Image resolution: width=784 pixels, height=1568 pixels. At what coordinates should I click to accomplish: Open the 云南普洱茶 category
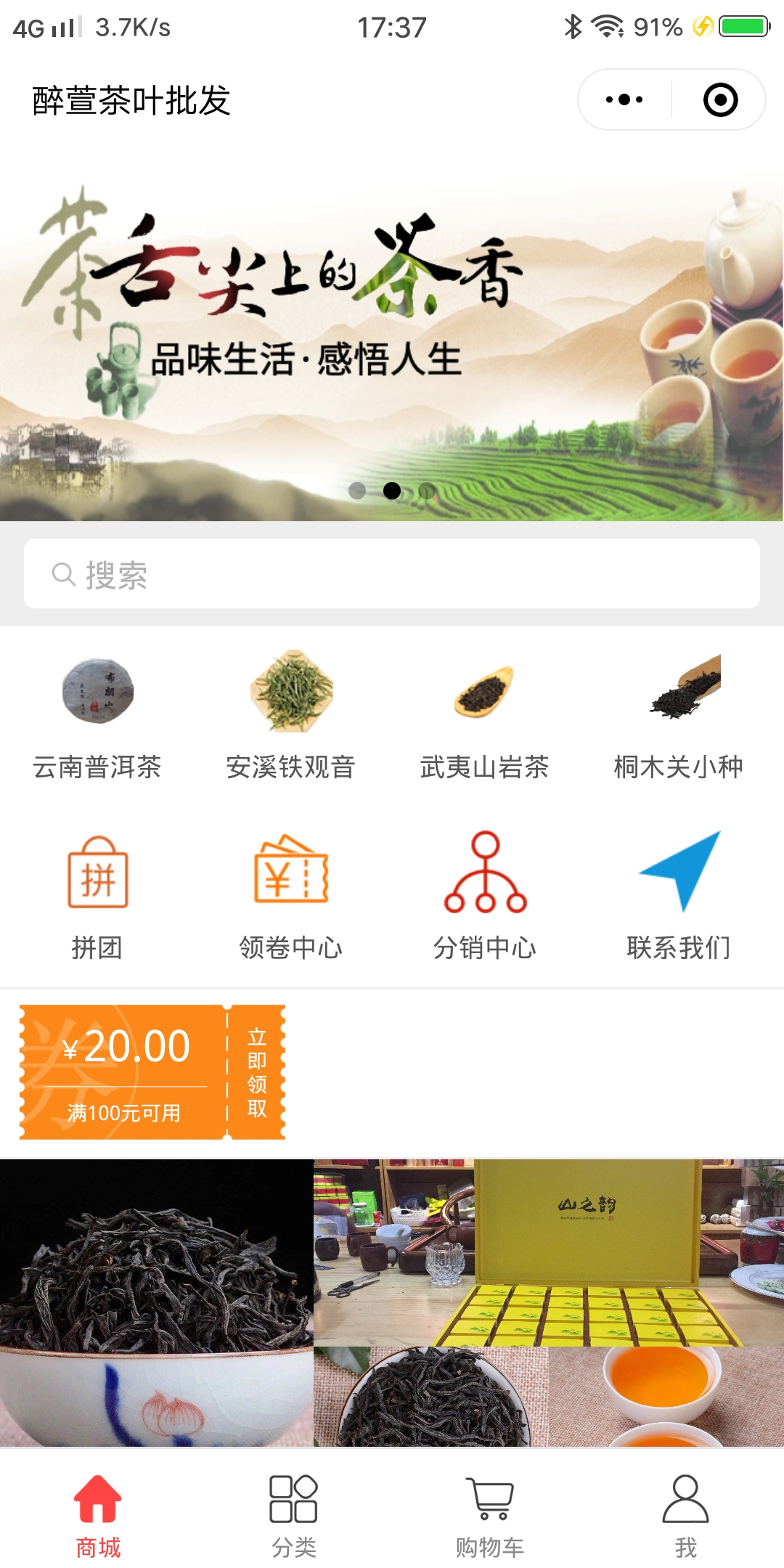pos(97,715)
